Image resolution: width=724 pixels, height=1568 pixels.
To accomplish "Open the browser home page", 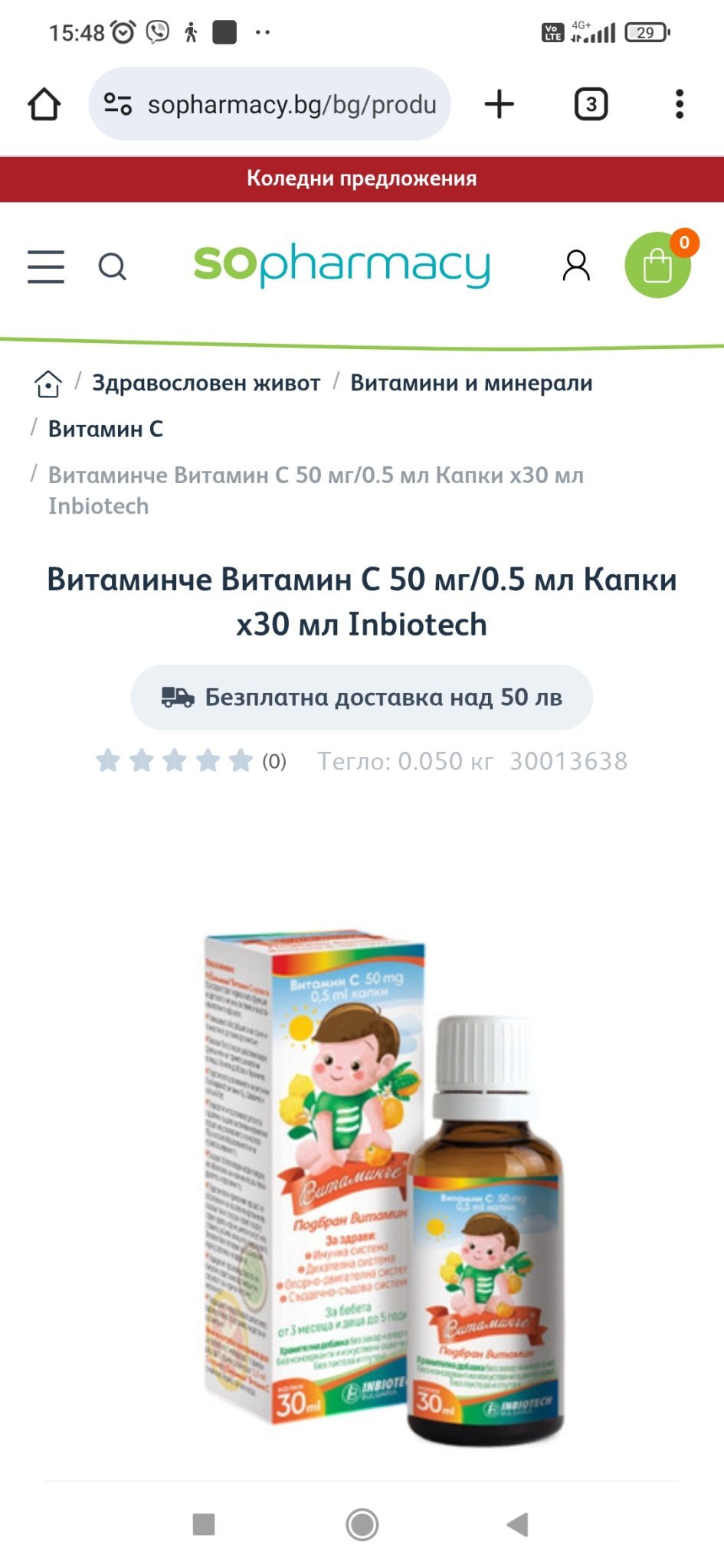I will (44, 104).
